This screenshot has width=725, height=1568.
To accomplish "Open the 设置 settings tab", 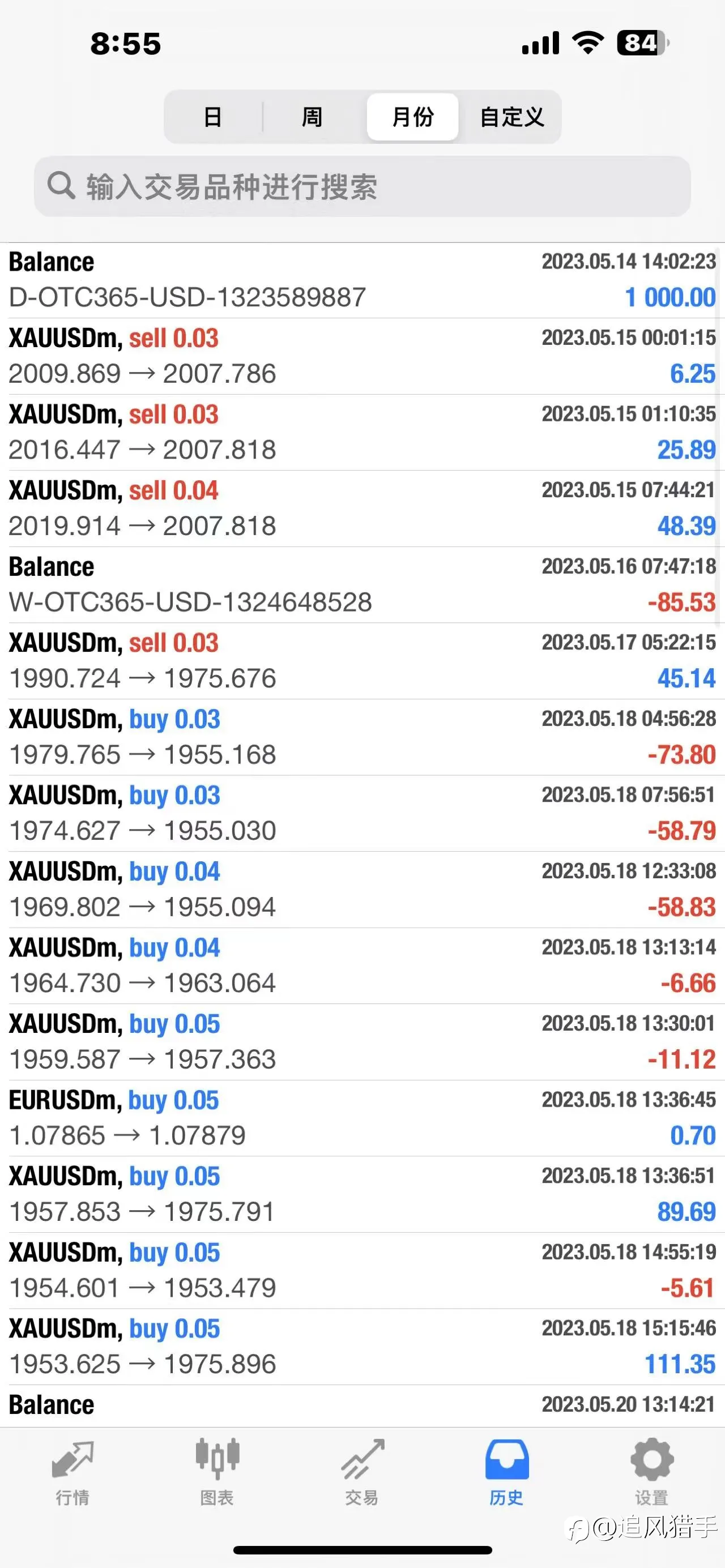I will coord(652,1472).
